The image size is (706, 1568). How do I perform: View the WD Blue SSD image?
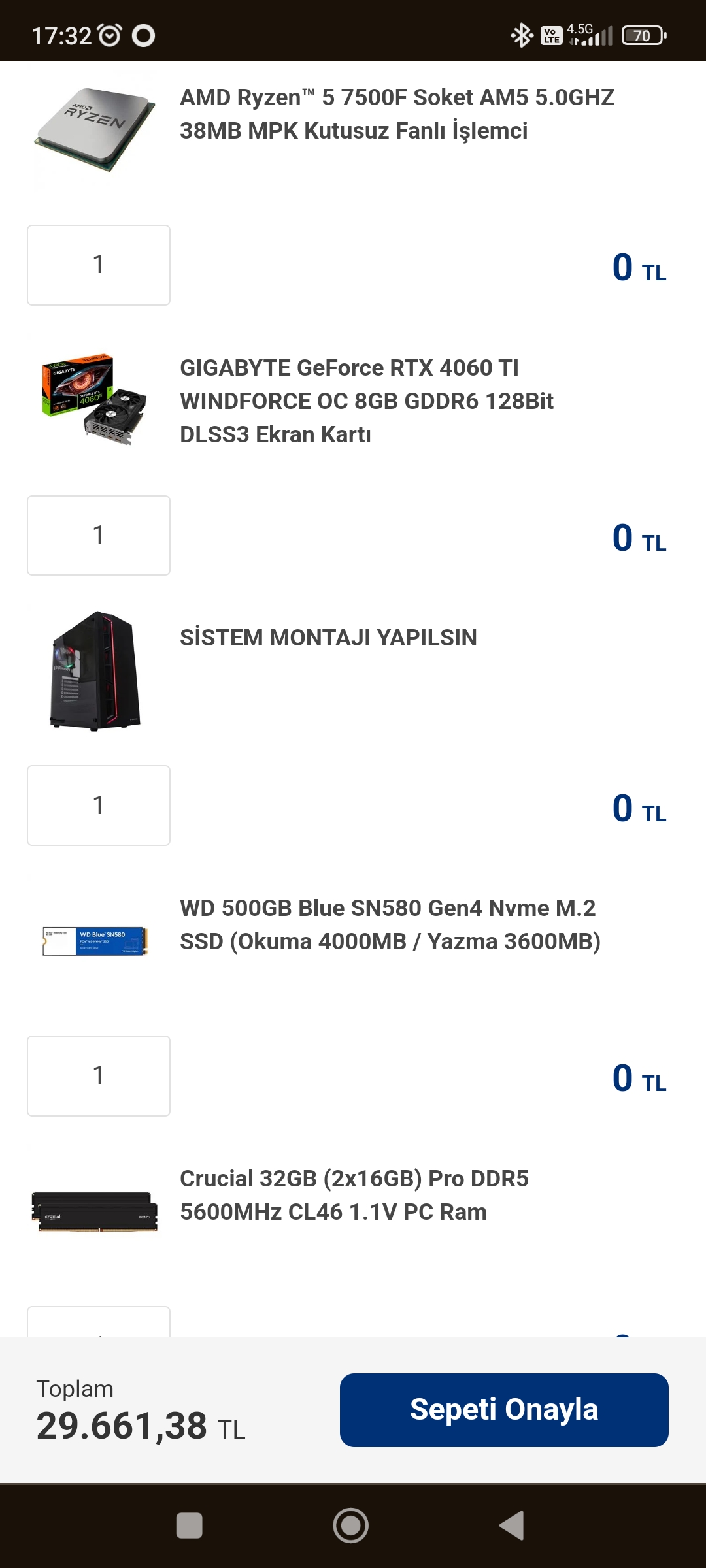click(x=95, y=941)
